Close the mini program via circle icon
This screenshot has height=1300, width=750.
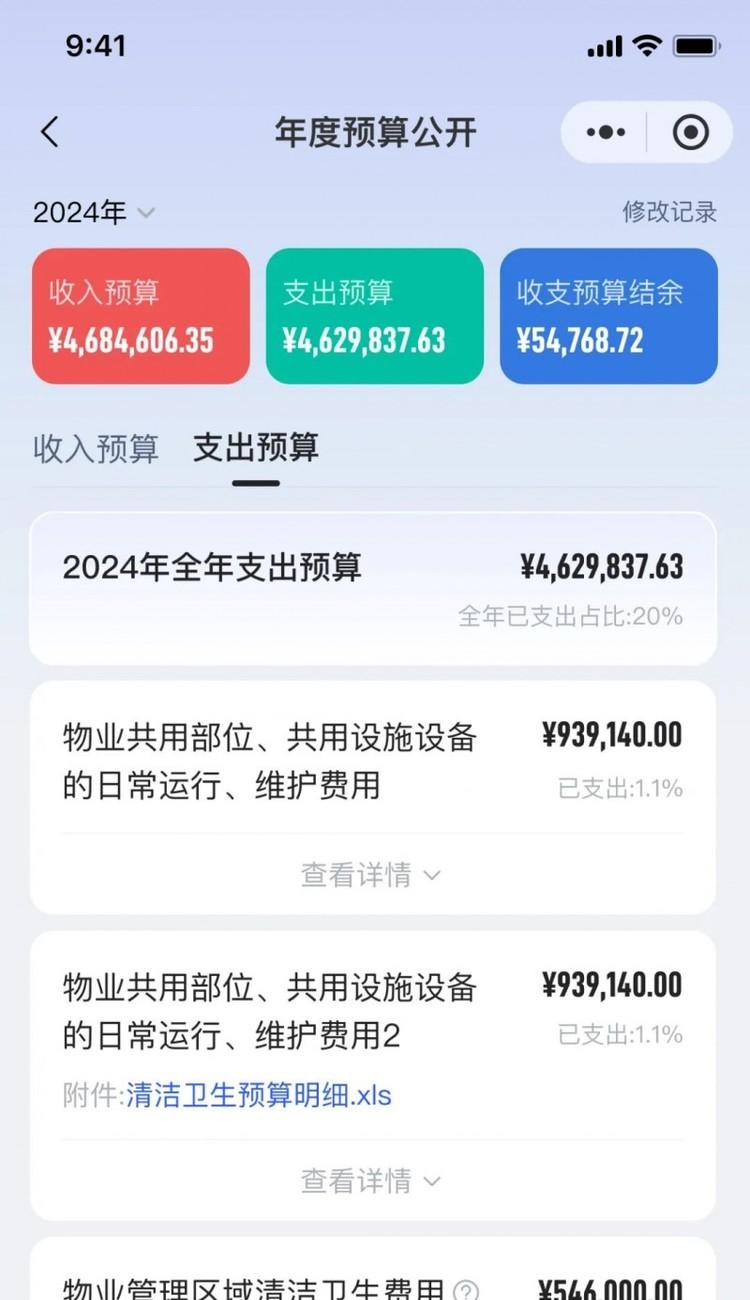click(x=690, y=132)
